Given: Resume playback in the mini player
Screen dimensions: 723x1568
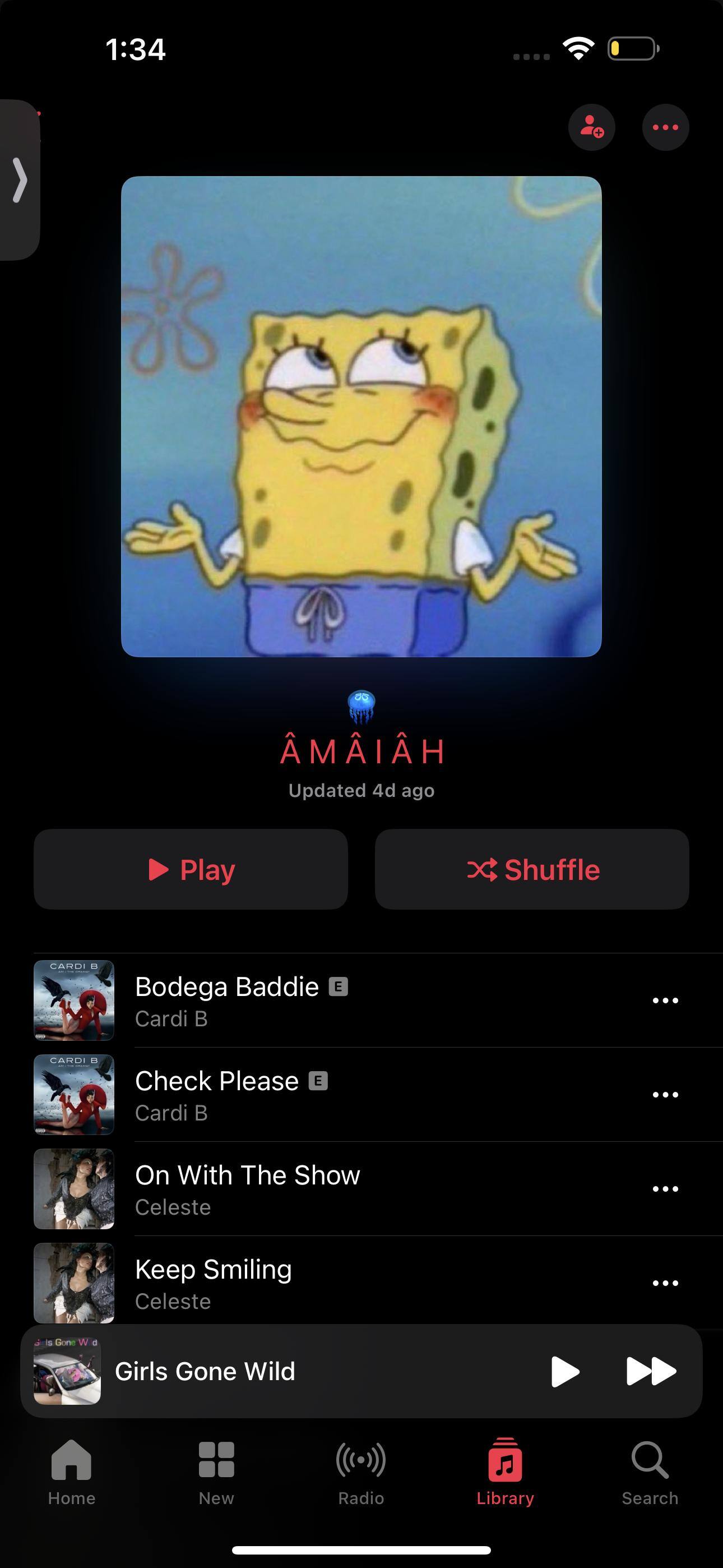Looking at the screenshot, I should pyautogui.click(x=565, y=1371).
